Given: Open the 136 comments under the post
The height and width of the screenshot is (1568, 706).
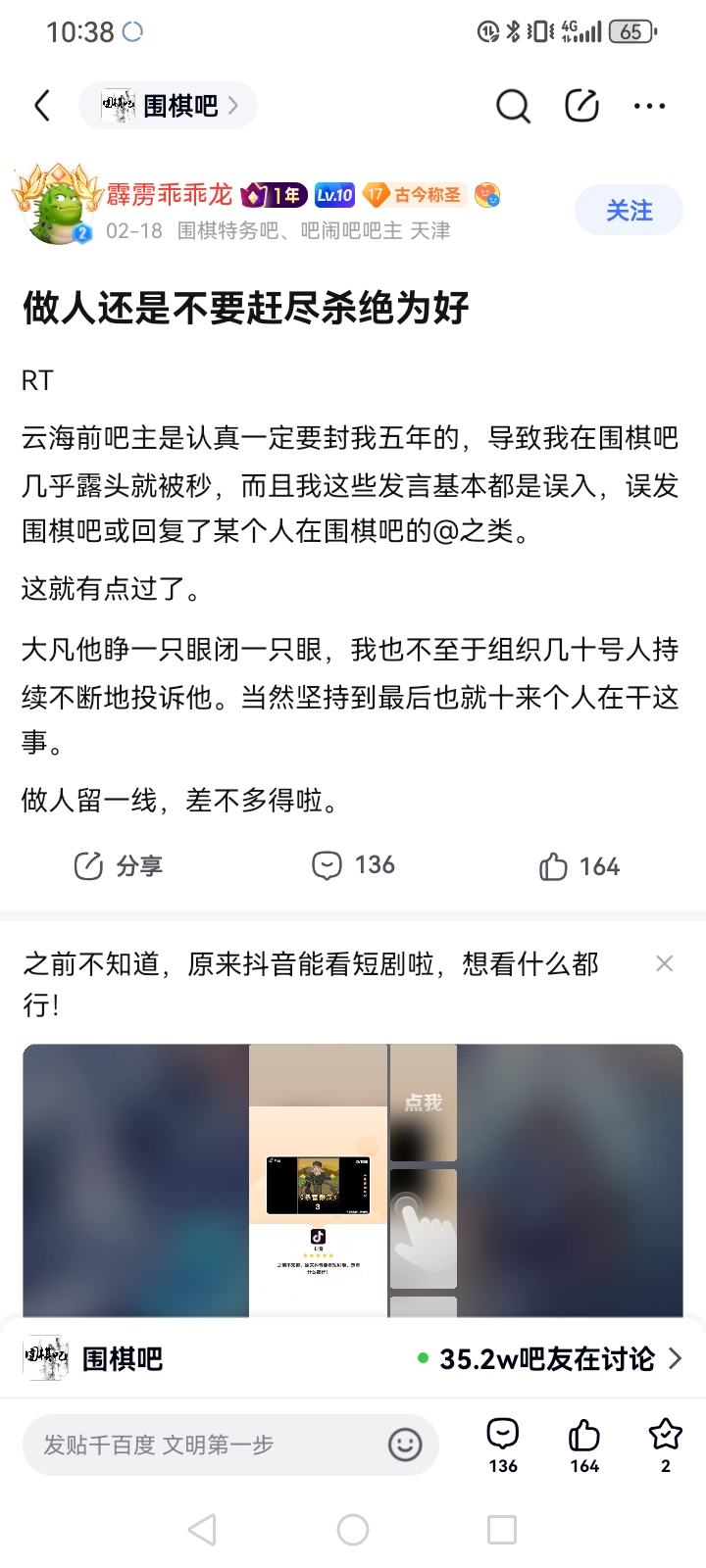Looking at the screenshot, I should point(353,865).
